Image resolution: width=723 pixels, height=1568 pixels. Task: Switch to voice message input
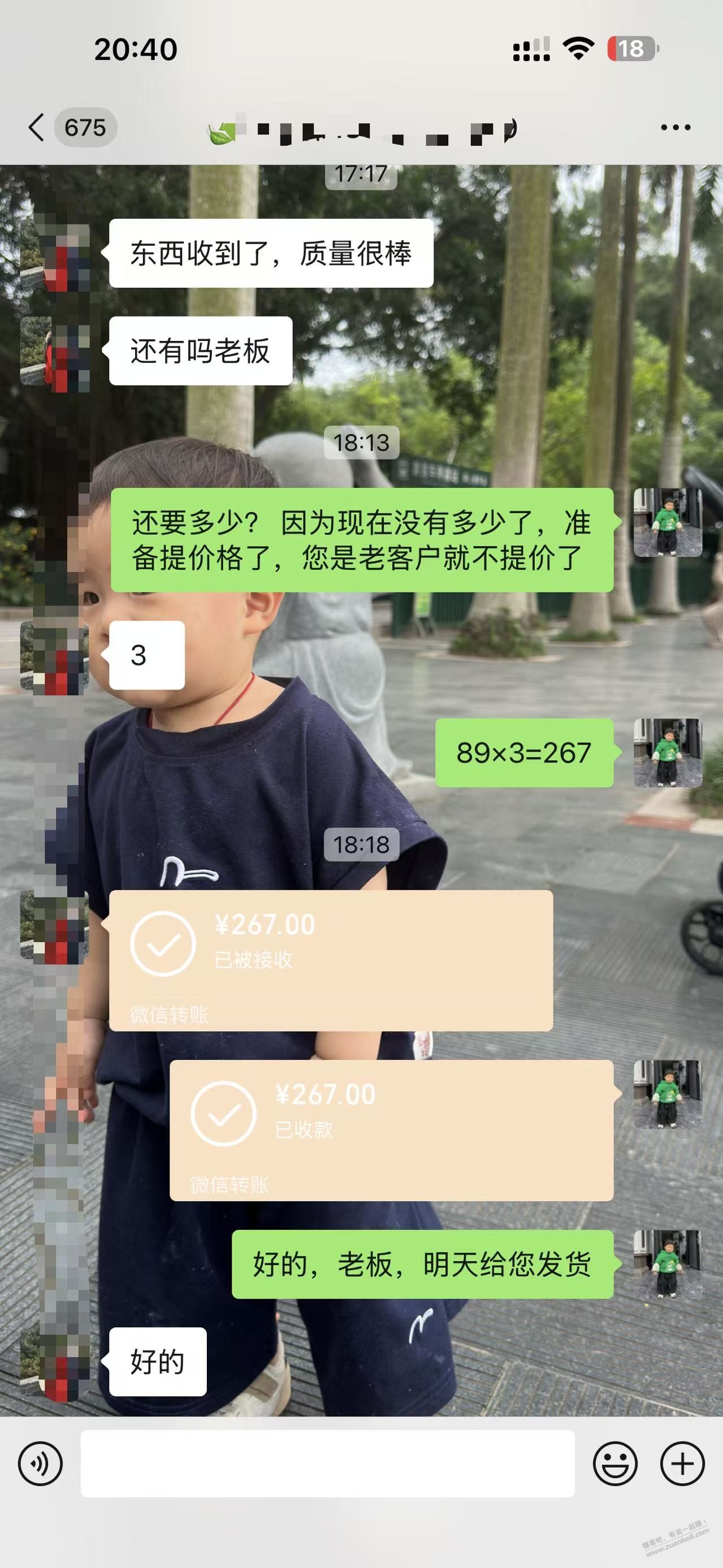point(40,1464)
